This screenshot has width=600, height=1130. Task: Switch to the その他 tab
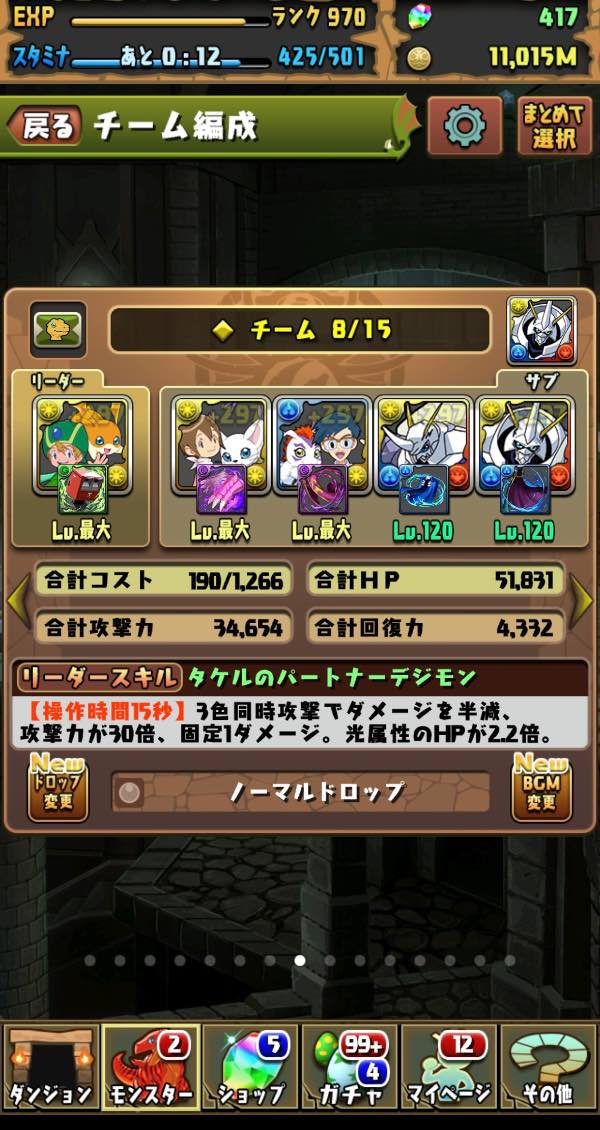pyautogui.click(x=548, y=1069)
